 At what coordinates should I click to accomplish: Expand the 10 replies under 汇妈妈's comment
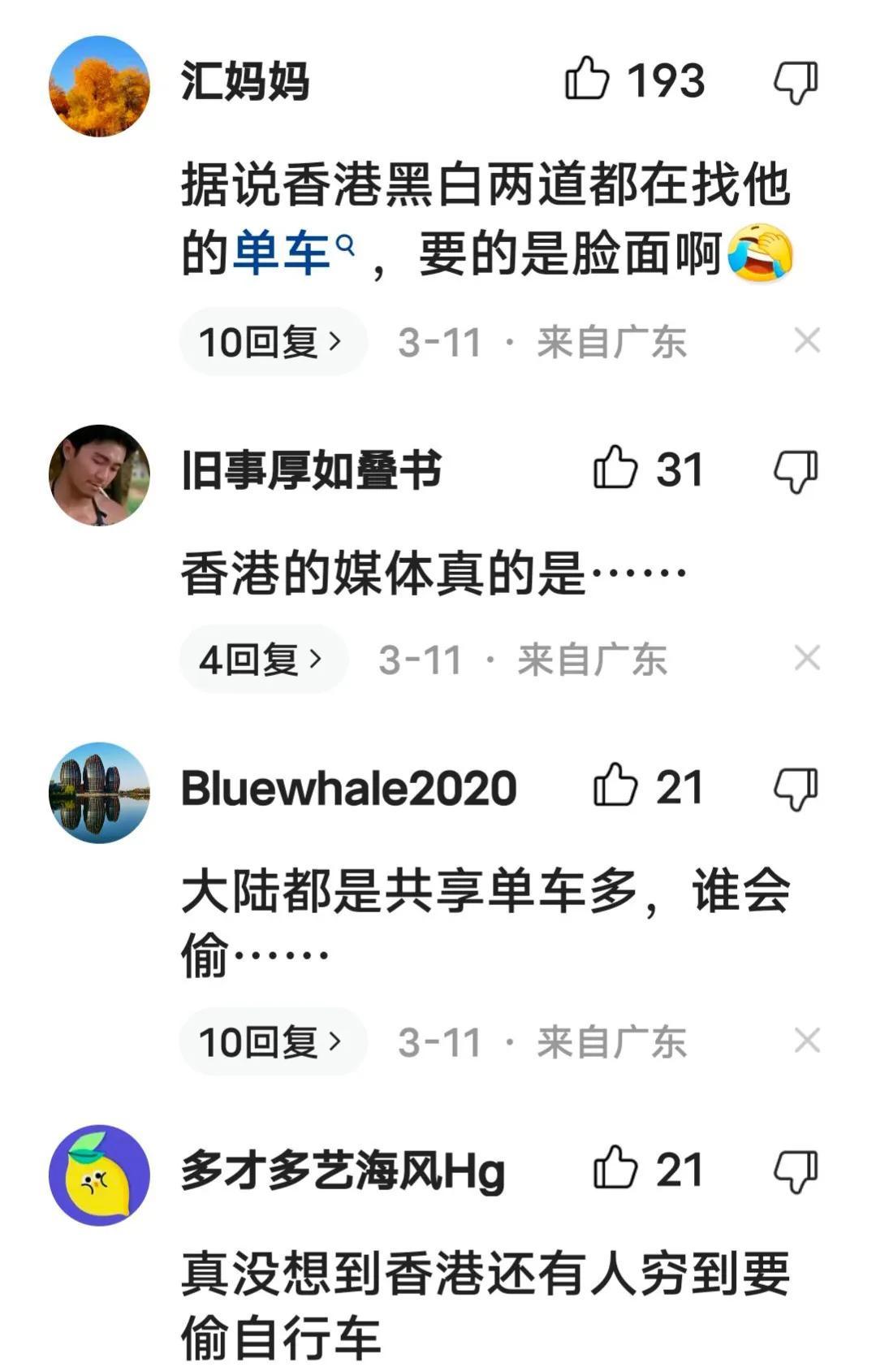[272, 341]
